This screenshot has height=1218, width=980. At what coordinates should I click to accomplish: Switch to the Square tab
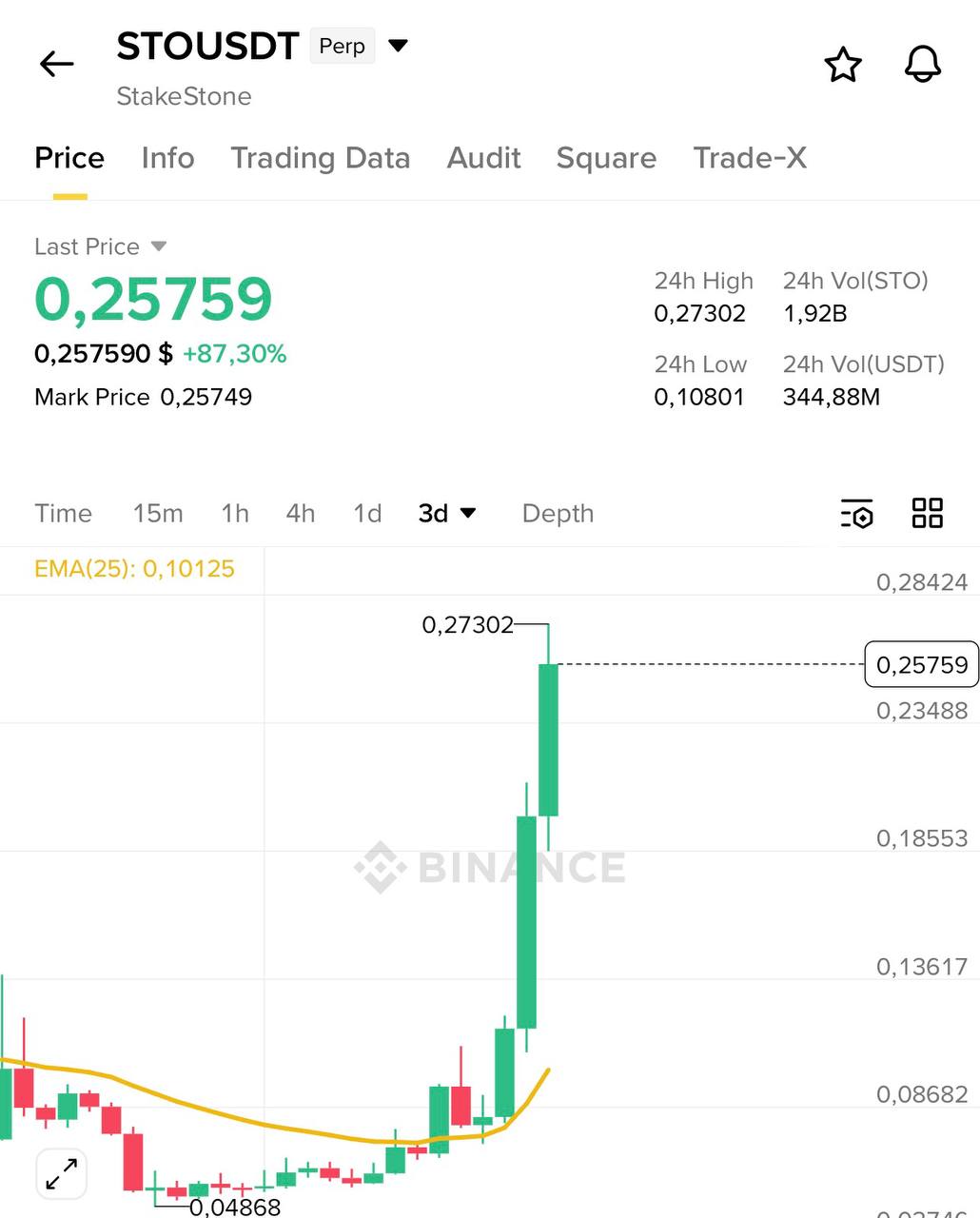(x=606, y=158)
